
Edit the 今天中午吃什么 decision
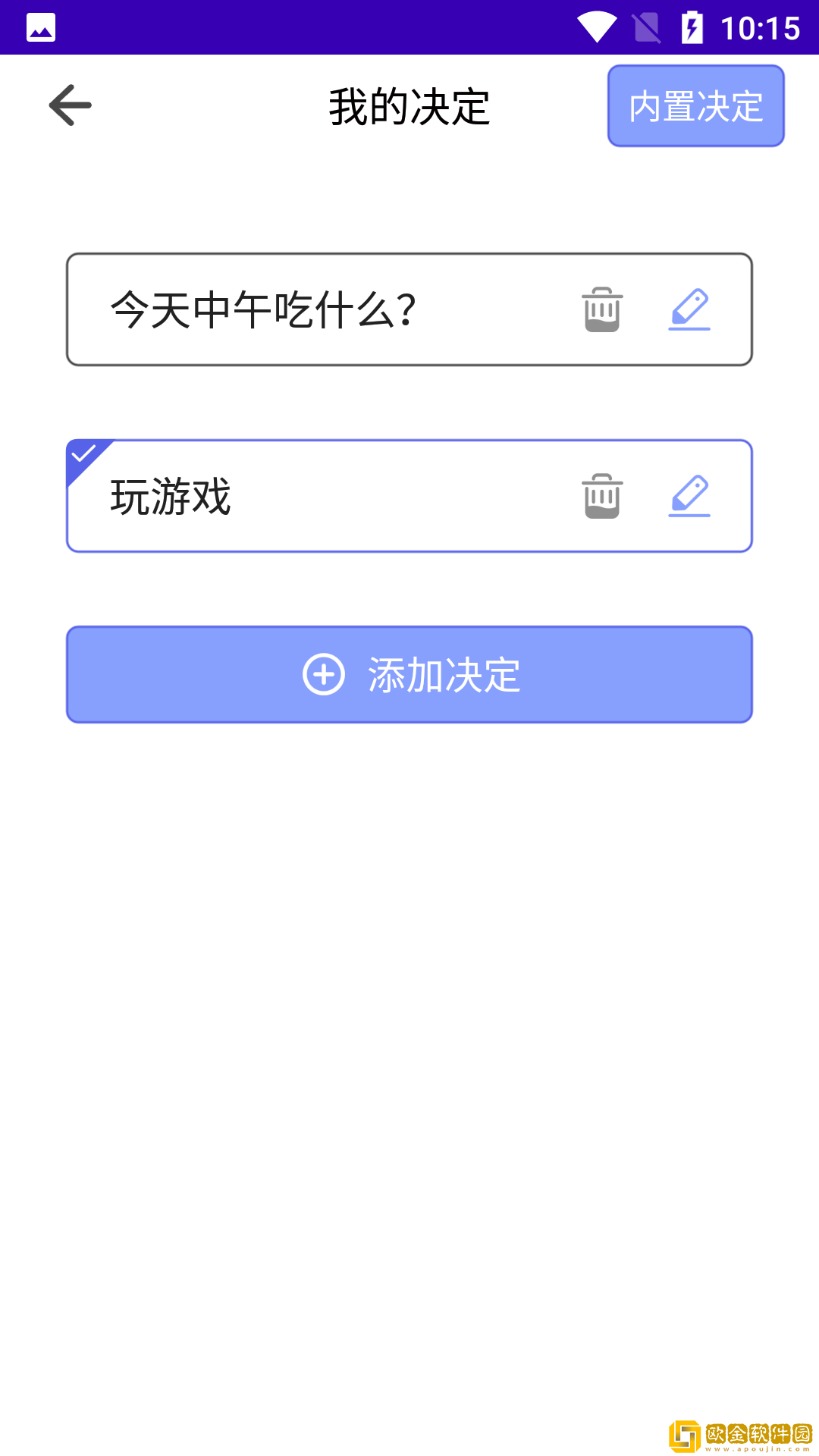[691, 308]
